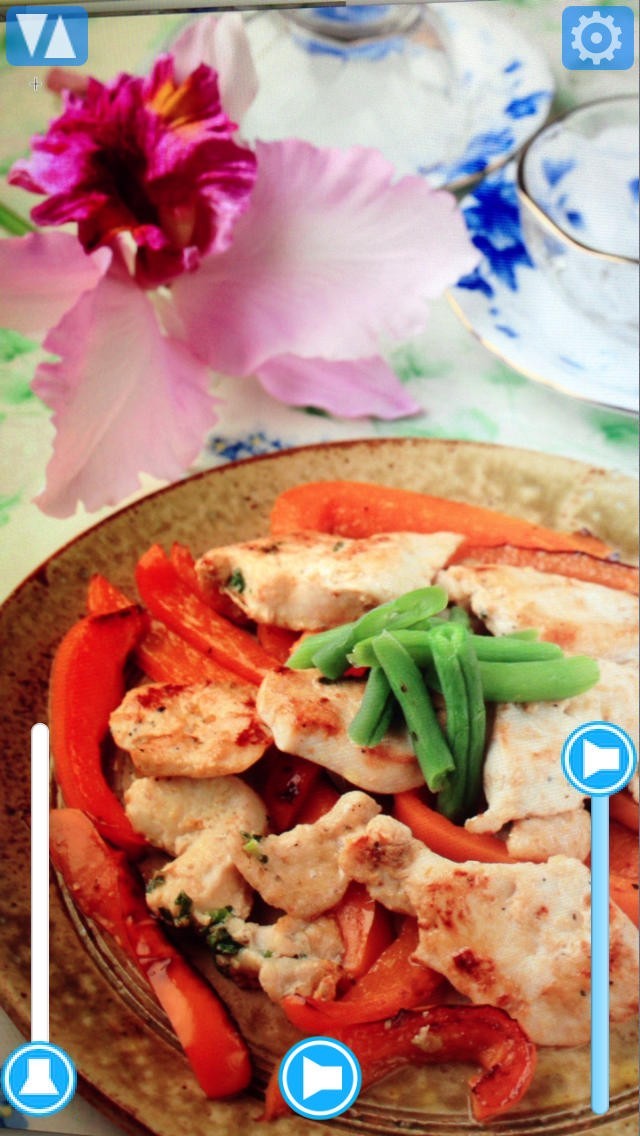Tap the mirror flip triangles icon
Viewport: 640px width, 1136px height.
[46, 36]
